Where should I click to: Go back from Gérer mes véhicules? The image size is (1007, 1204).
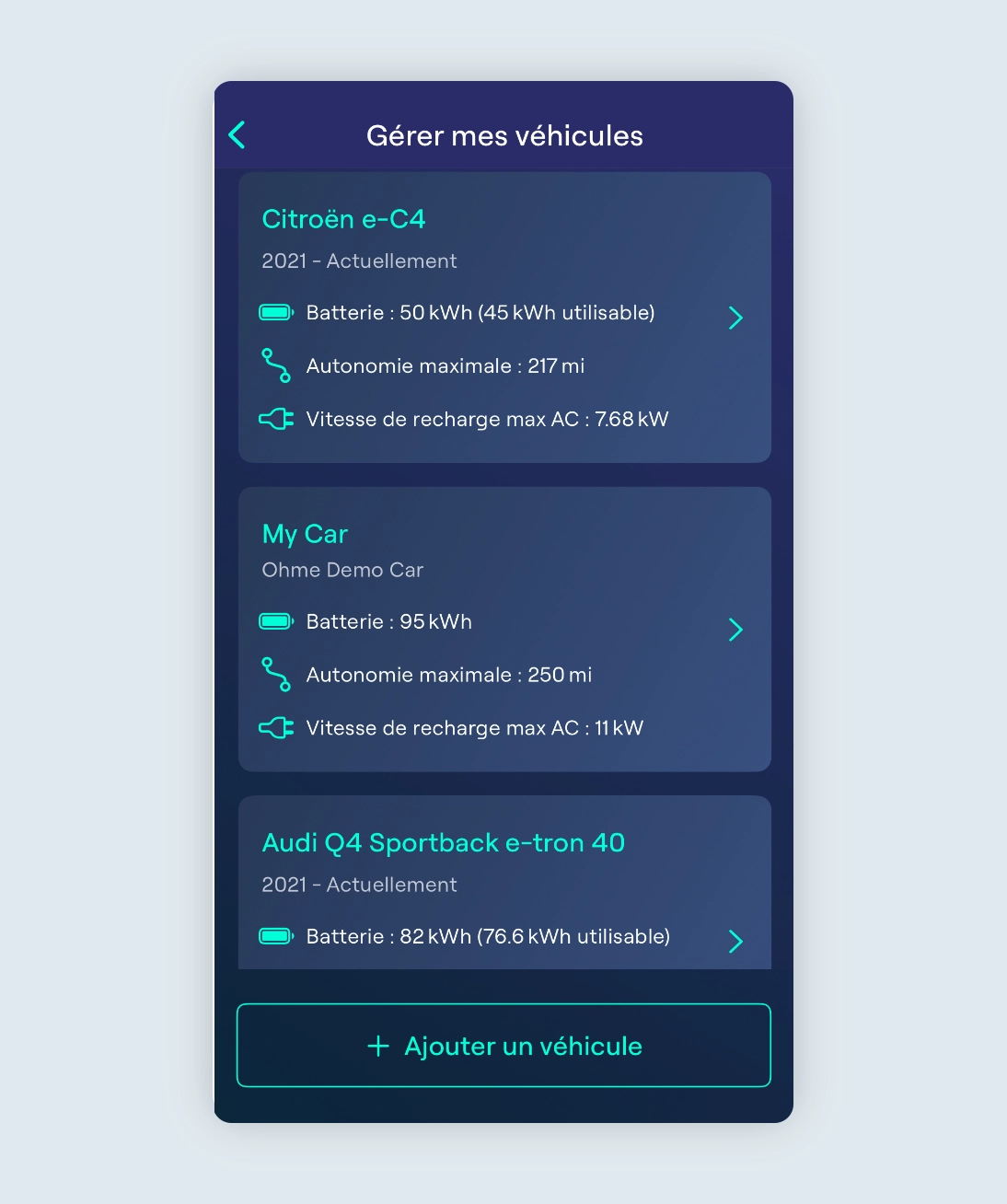pyautogui.click(x=237, y=135)
